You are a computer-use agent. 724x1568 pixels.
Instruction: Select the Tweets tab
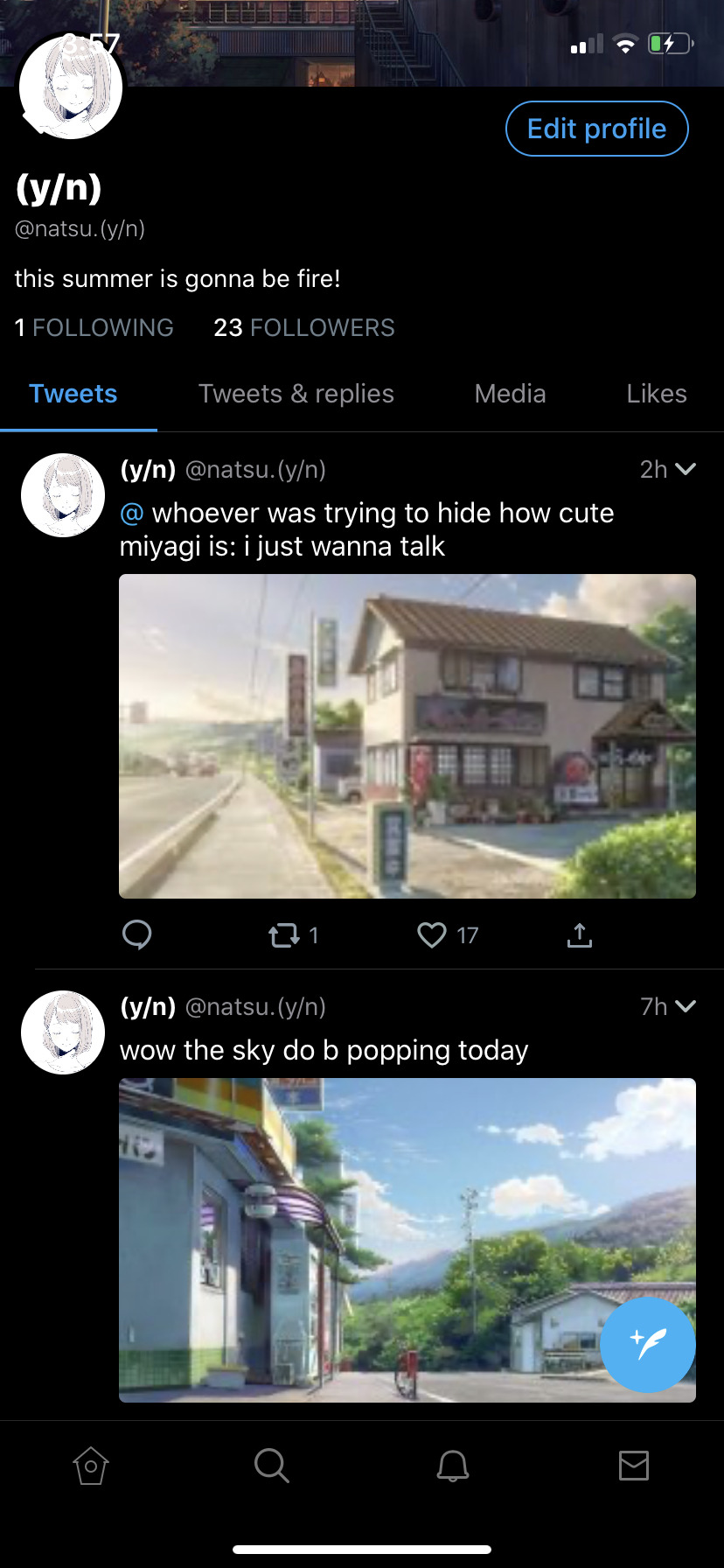tap(73, 394)
